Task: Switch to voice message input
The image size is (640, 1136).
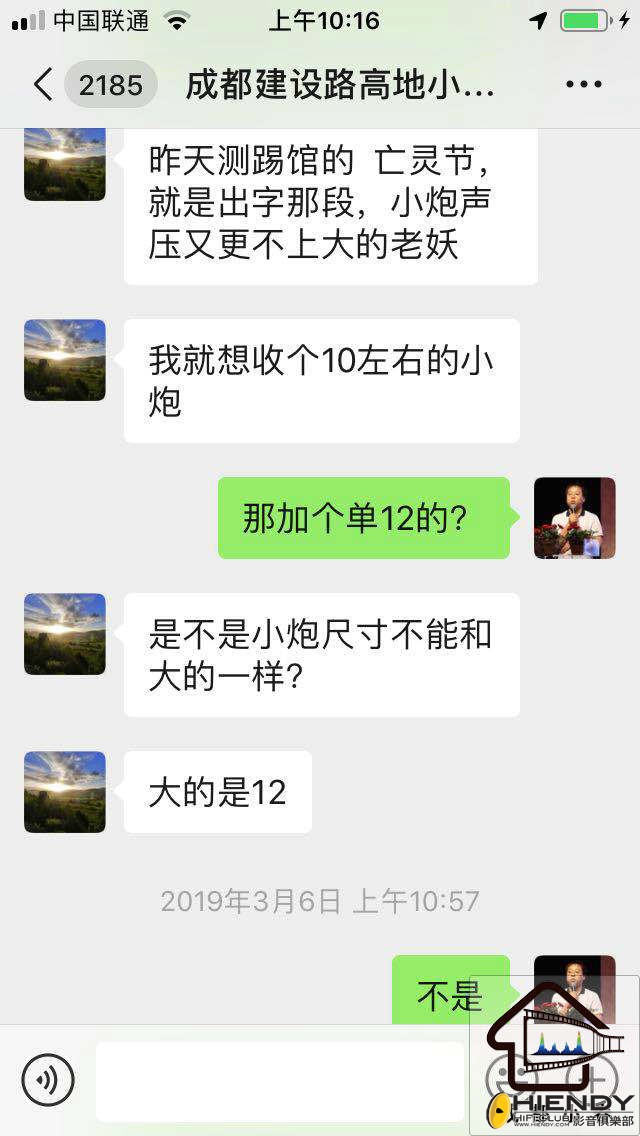Action: (x=48, y=1080)
